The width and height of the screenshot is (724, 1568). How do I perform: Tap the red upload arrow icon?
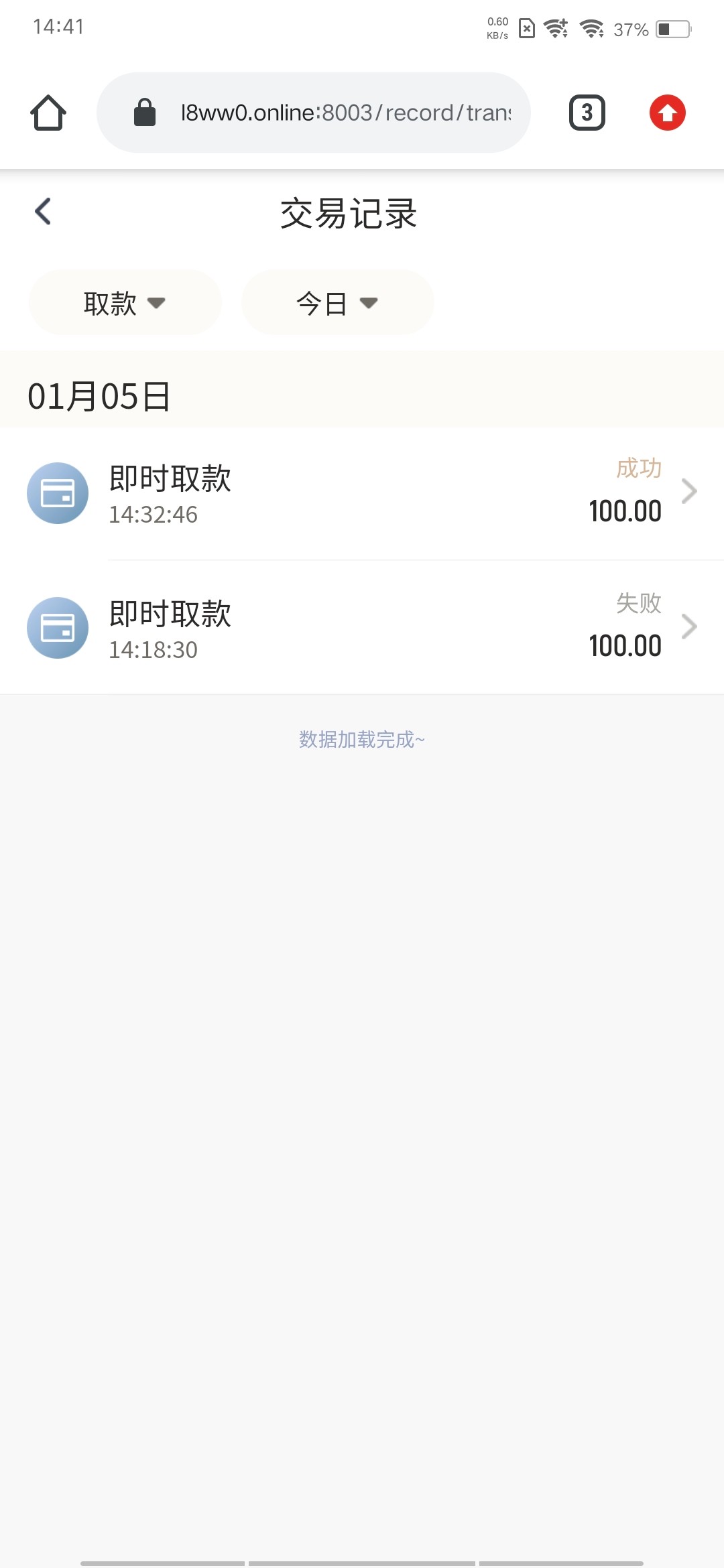tap(667, 113)
